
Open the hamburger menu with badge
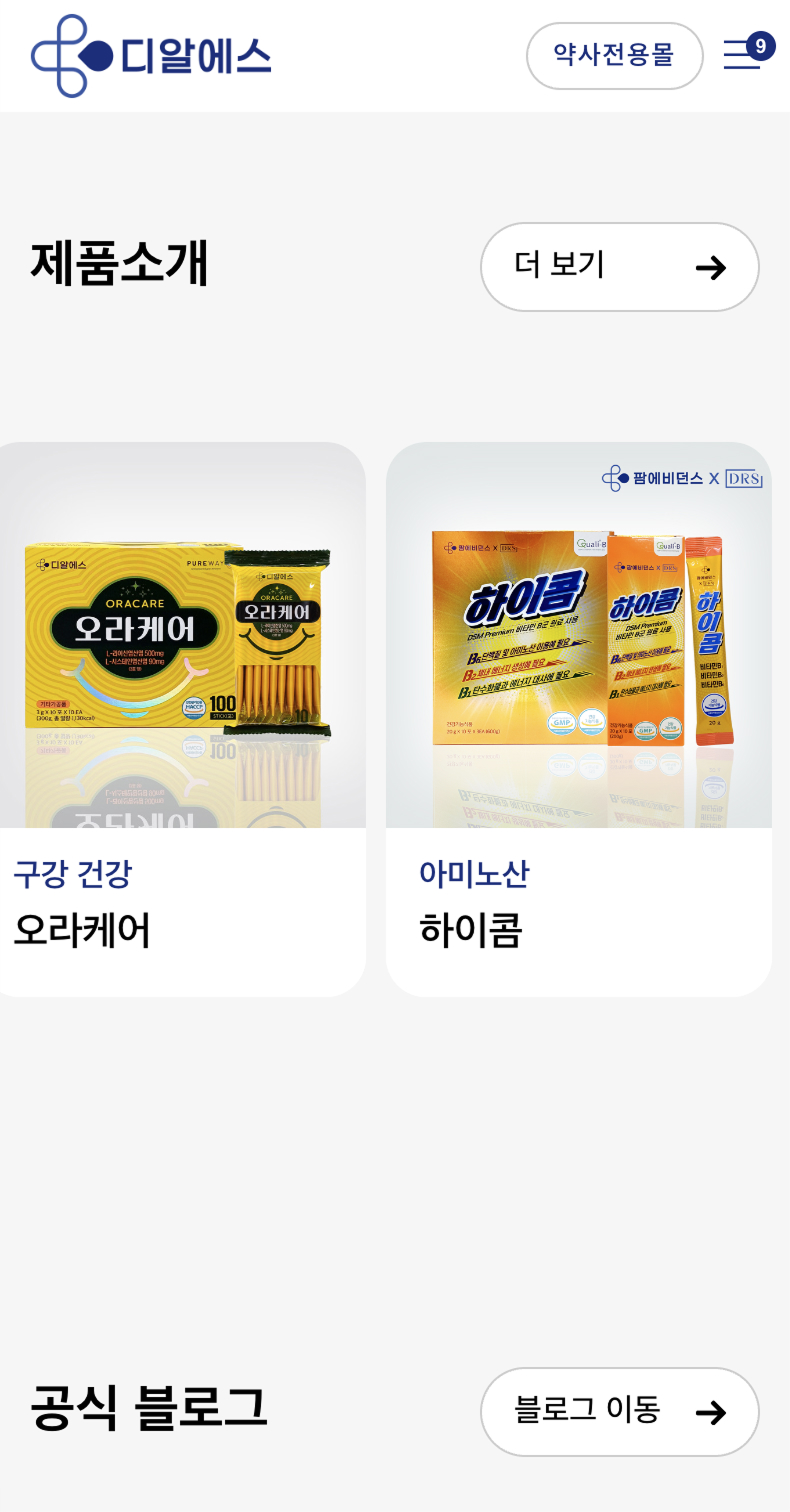tap(743, 54)
